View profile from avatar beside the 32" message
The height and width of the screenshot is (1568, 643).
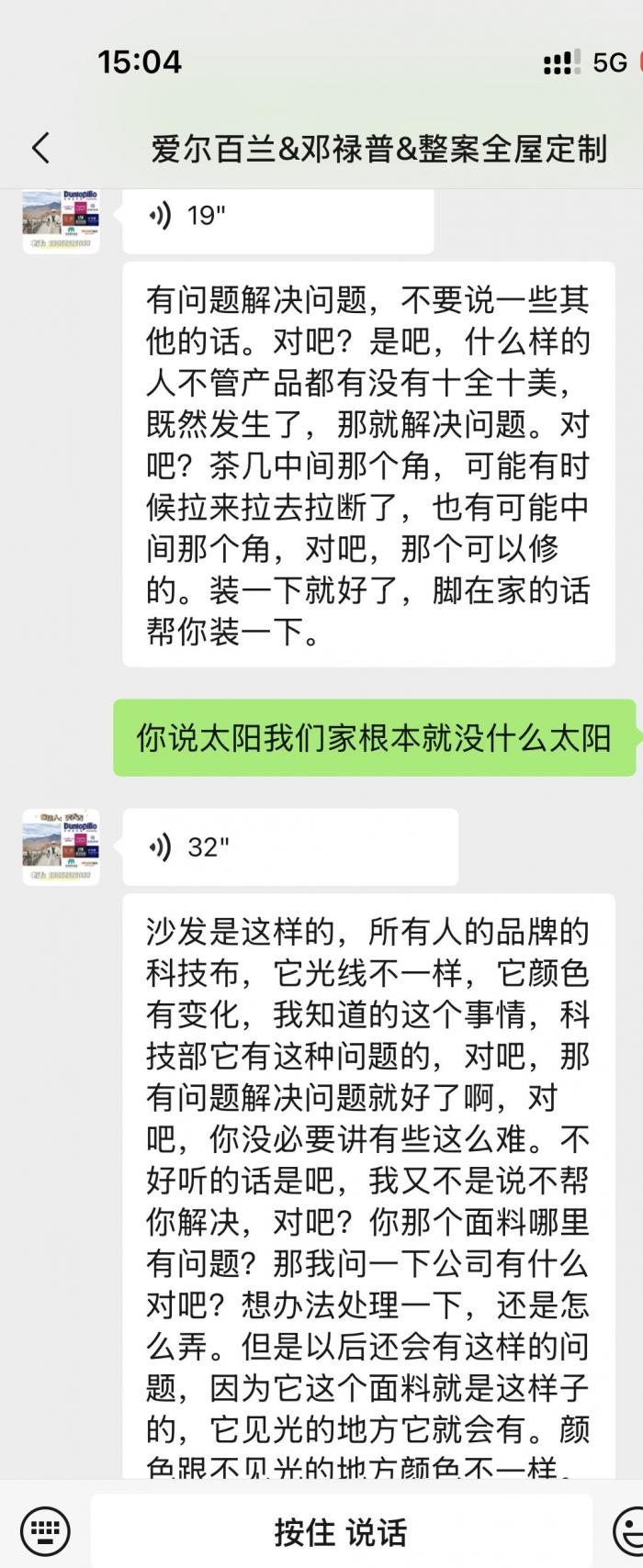(x=62, y=846)
